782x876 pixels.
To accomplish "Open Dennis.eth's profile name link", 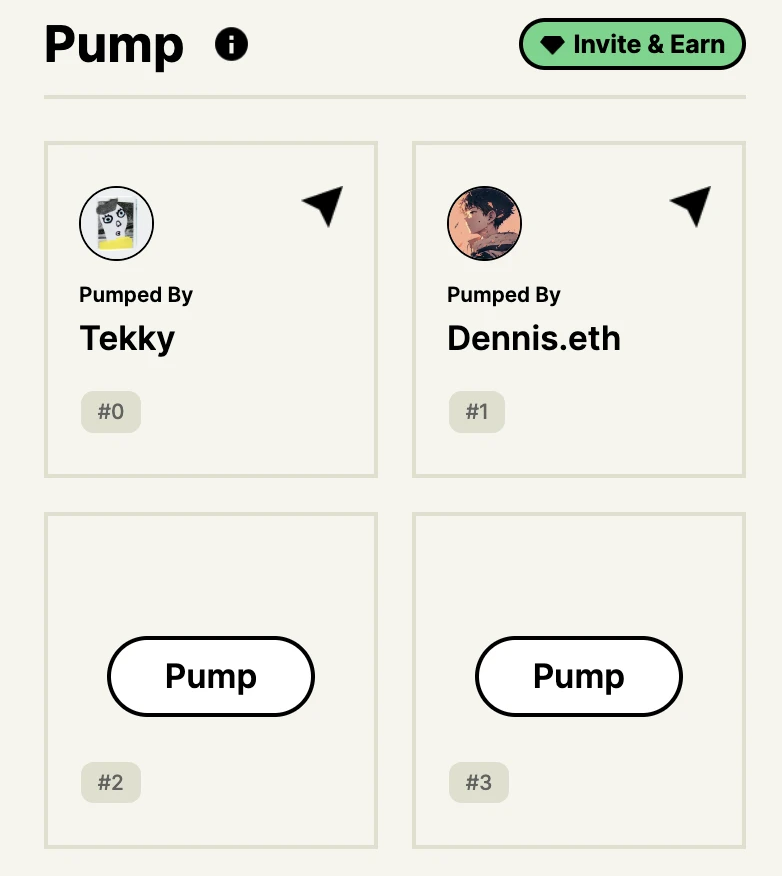I will point(534,338).
